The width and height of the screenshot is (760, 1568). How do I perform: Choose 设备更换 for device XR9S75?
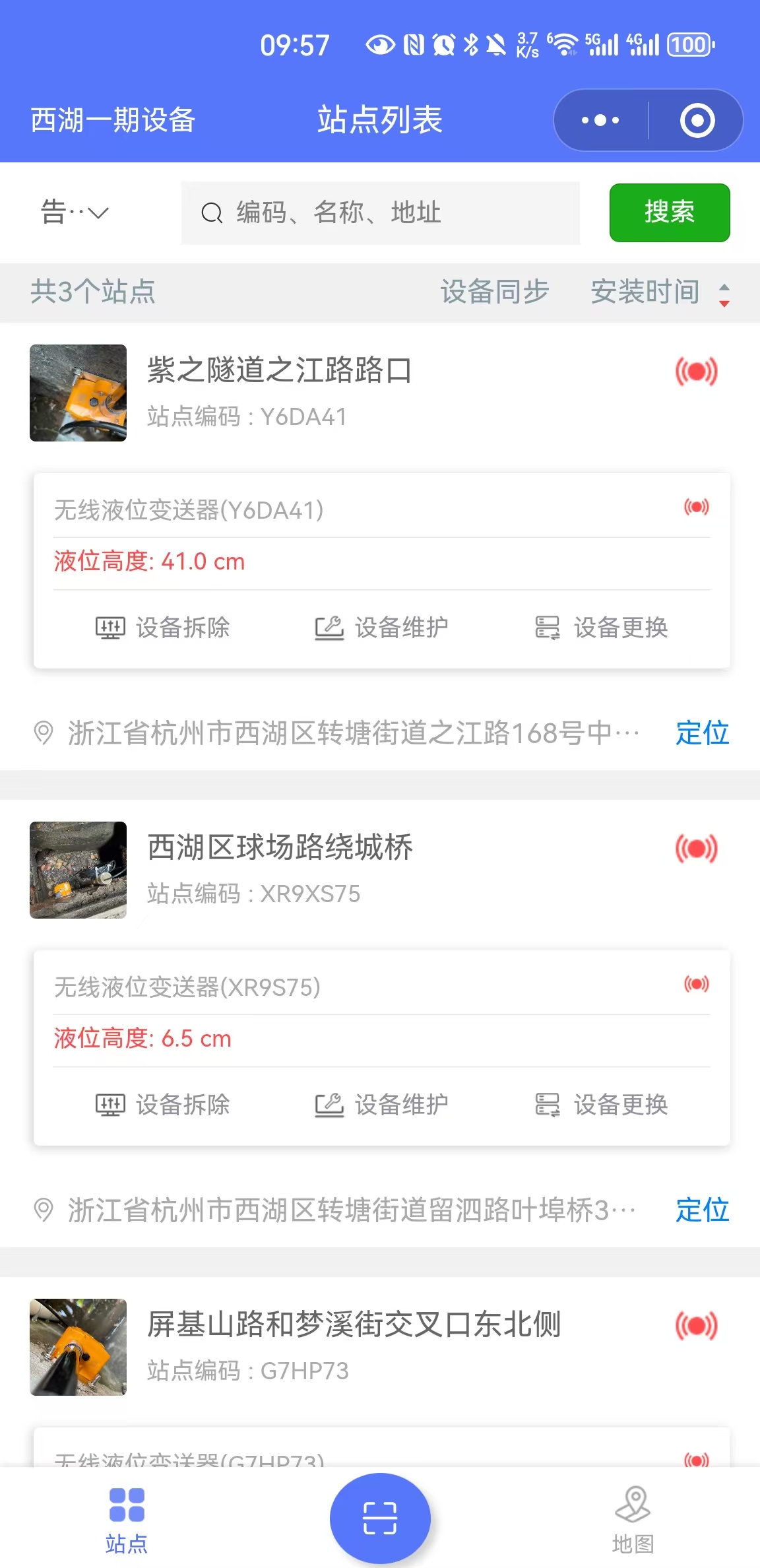click(600, 1105)
